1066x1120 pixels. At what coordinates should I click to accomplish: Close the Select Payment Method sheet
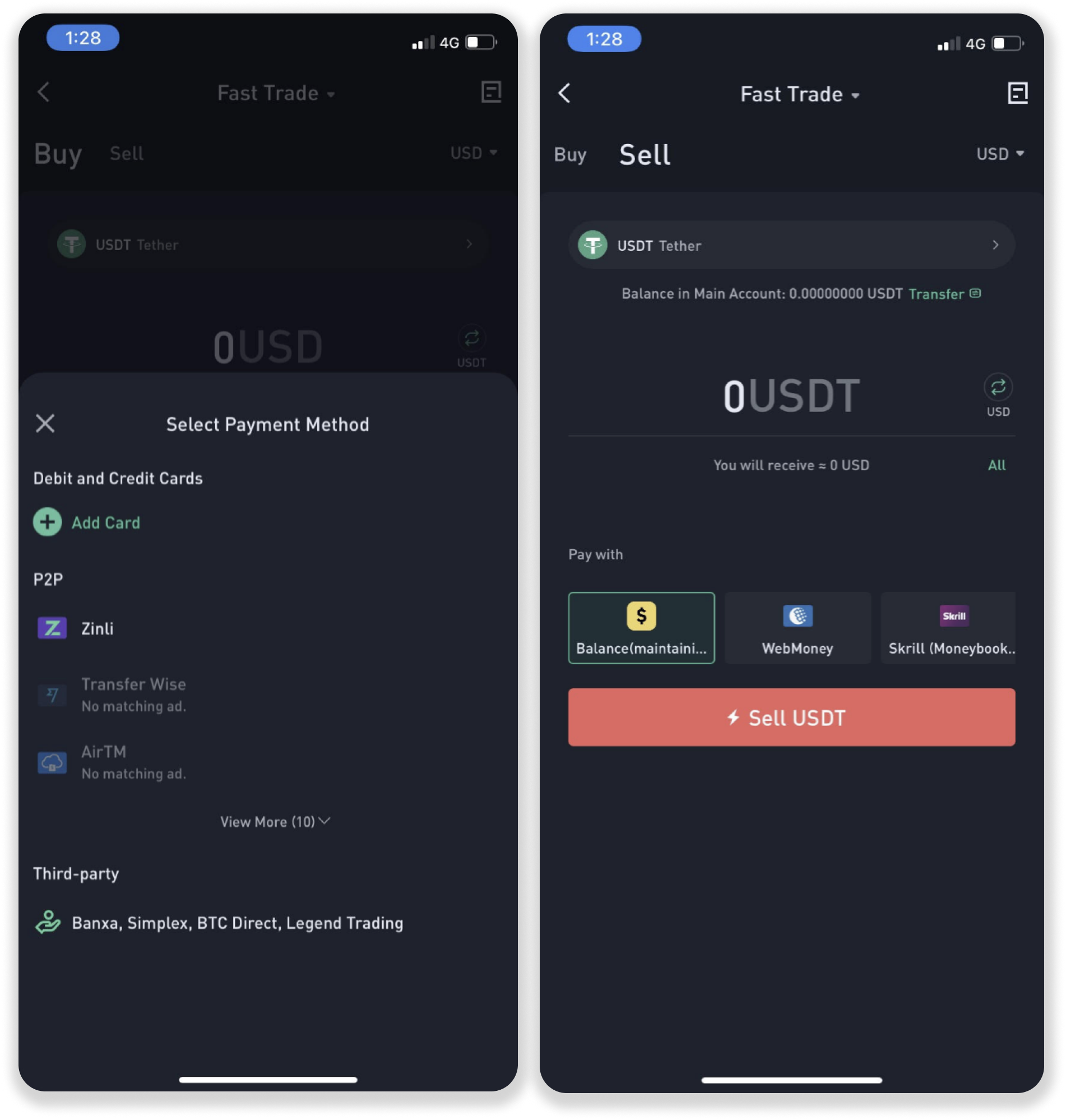tap(45, 423)
